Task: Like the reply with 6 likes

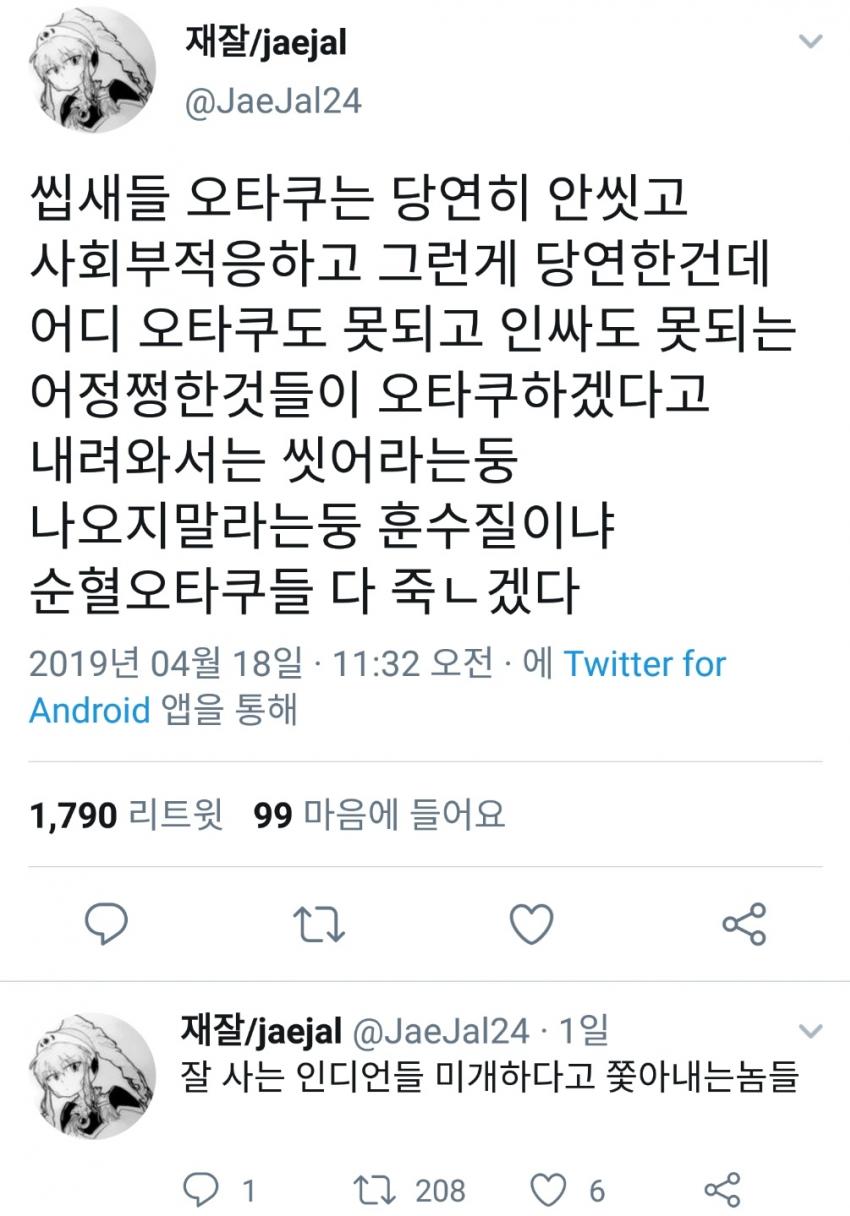Action: pyautogui.click(x=548, y=1188)
